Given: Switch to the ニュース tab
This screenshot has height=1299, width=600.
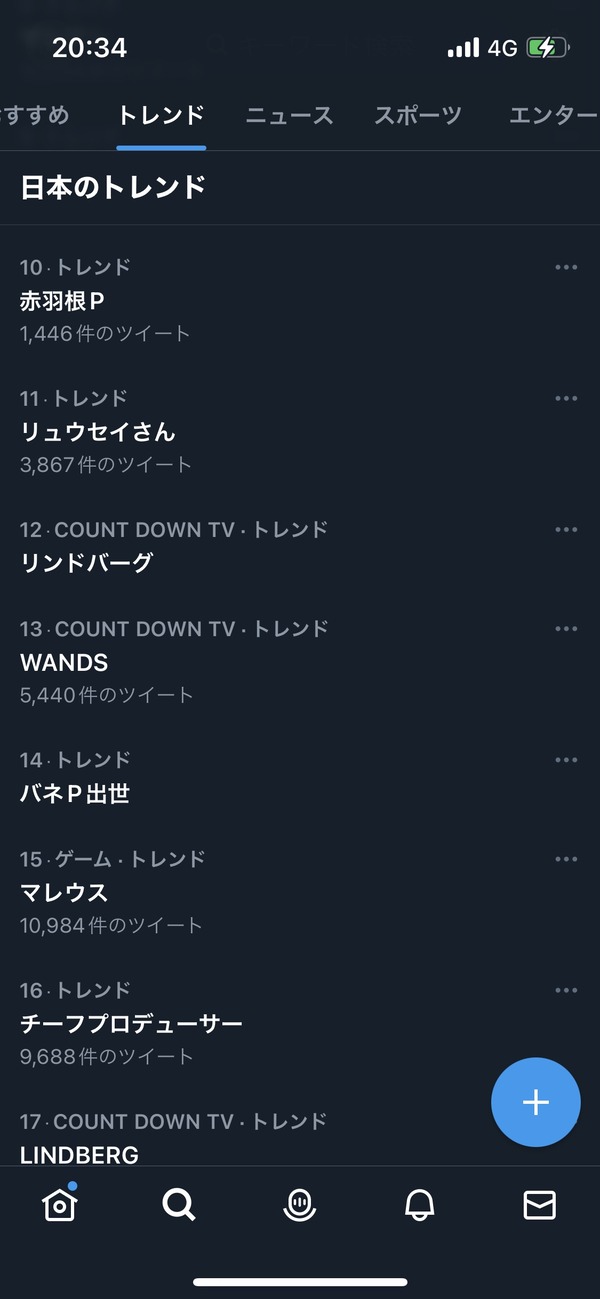Looking at the screenshot, I should [289, 115].
